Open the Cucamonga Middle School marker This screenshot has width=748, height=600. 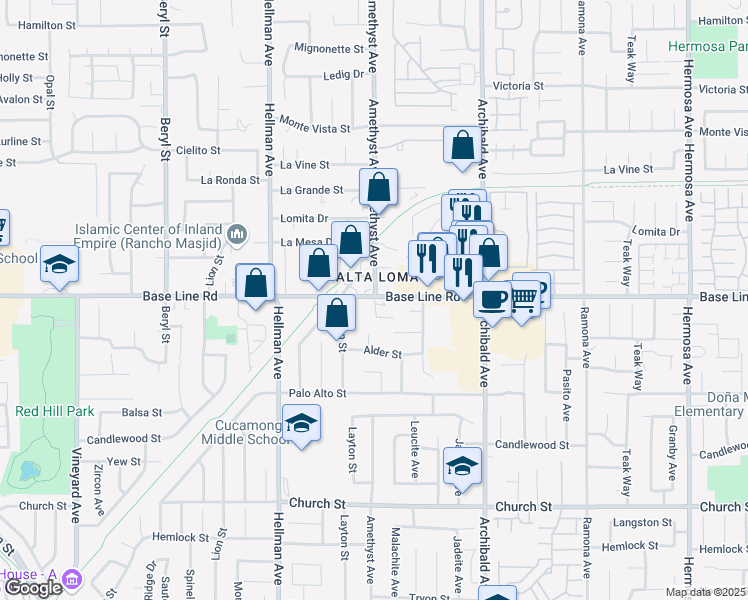point(301,424)
